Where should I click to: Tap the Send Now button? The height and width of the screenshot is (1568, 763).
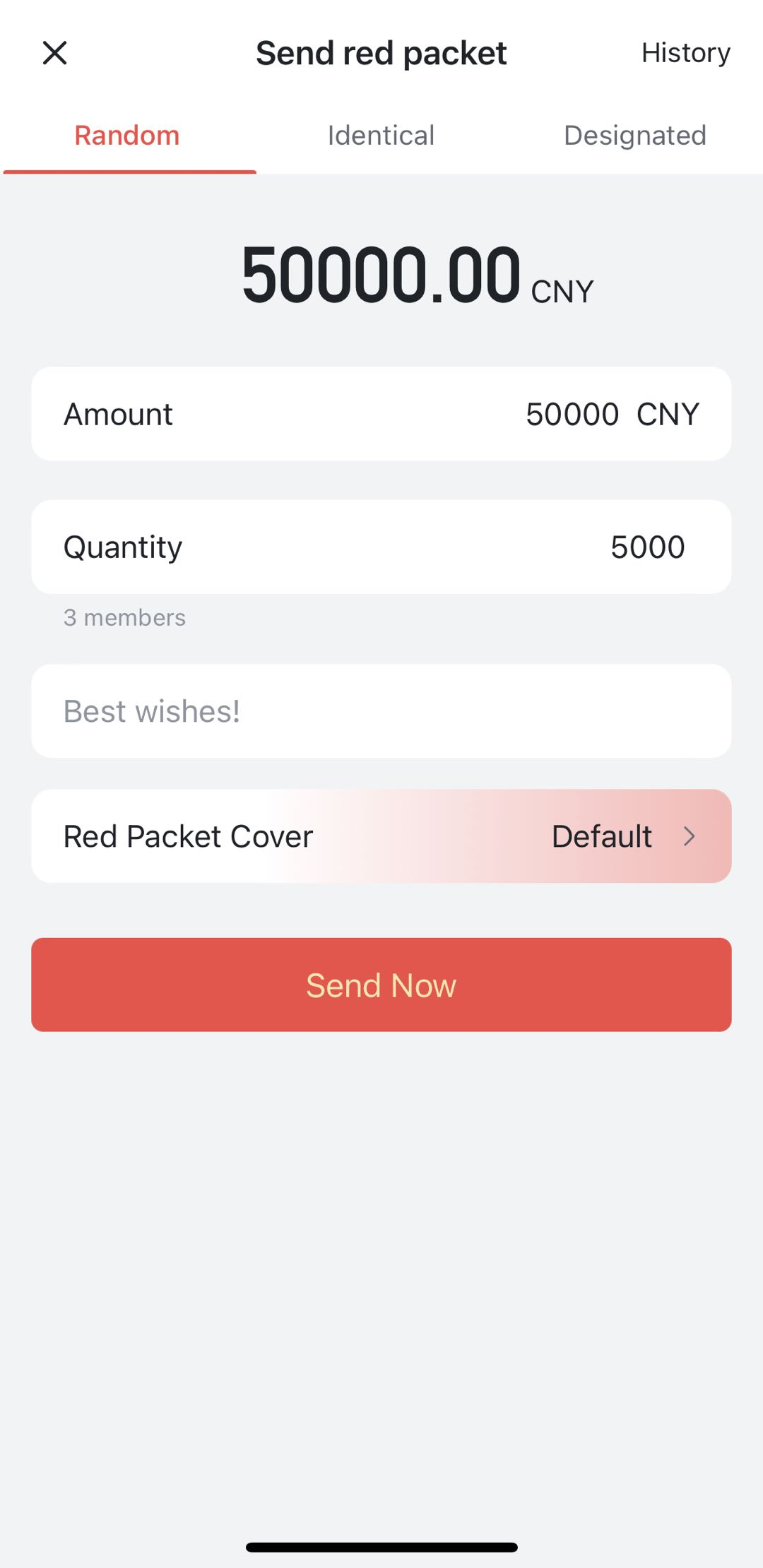[x=381, y=985]
